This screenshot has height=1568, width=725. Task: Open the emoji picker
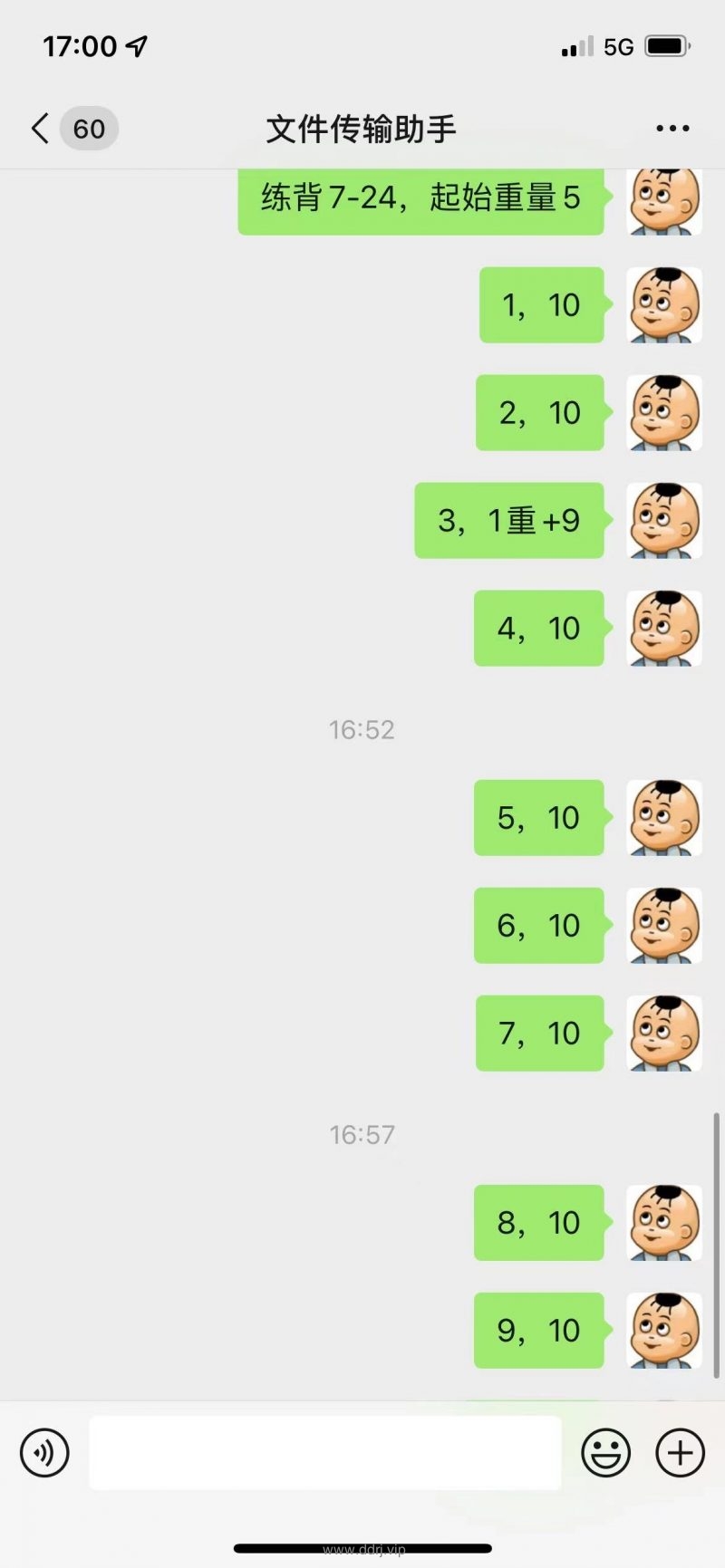click(x=605, y=1452)
